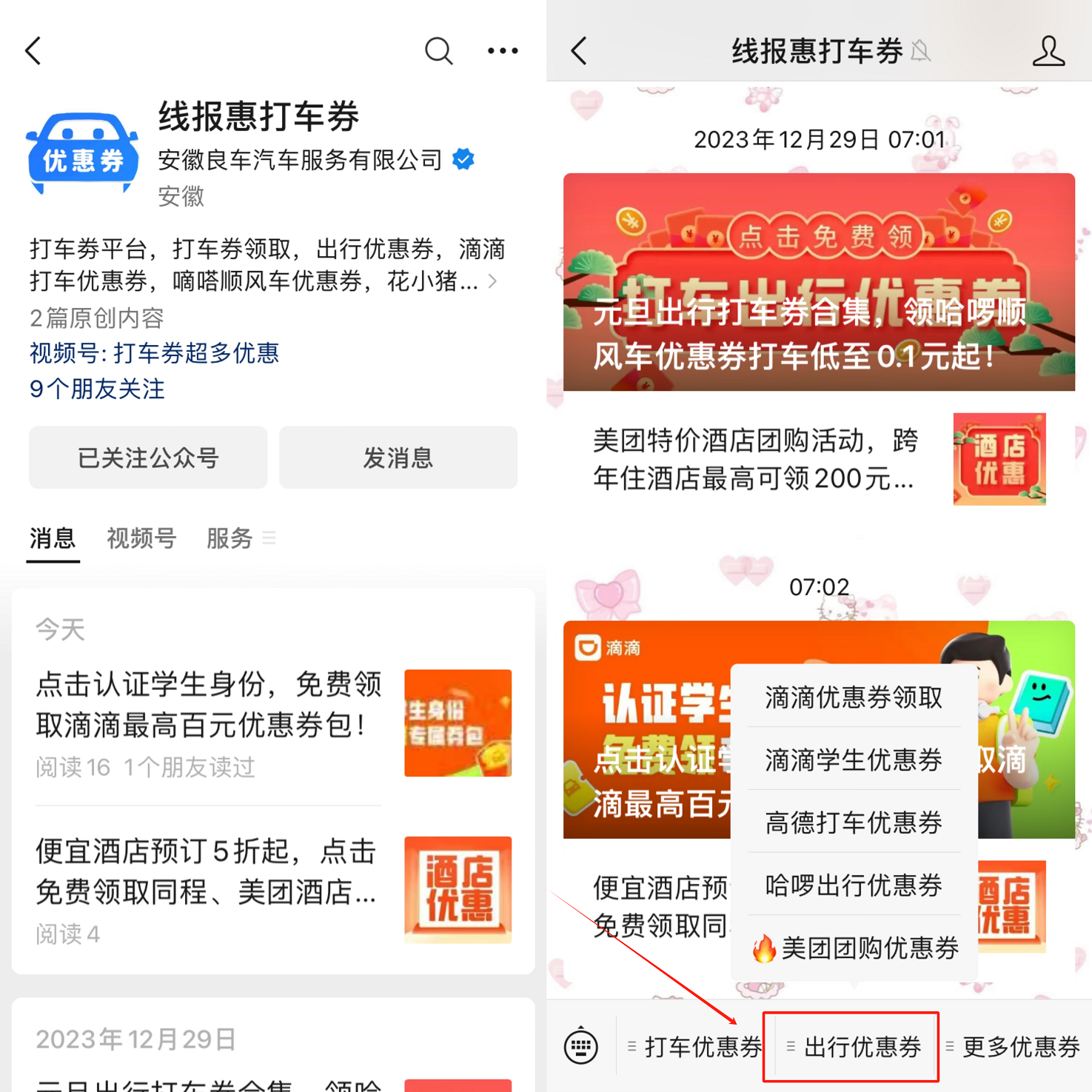
Task: Expand the account description chevron
Action: (492, 281)
